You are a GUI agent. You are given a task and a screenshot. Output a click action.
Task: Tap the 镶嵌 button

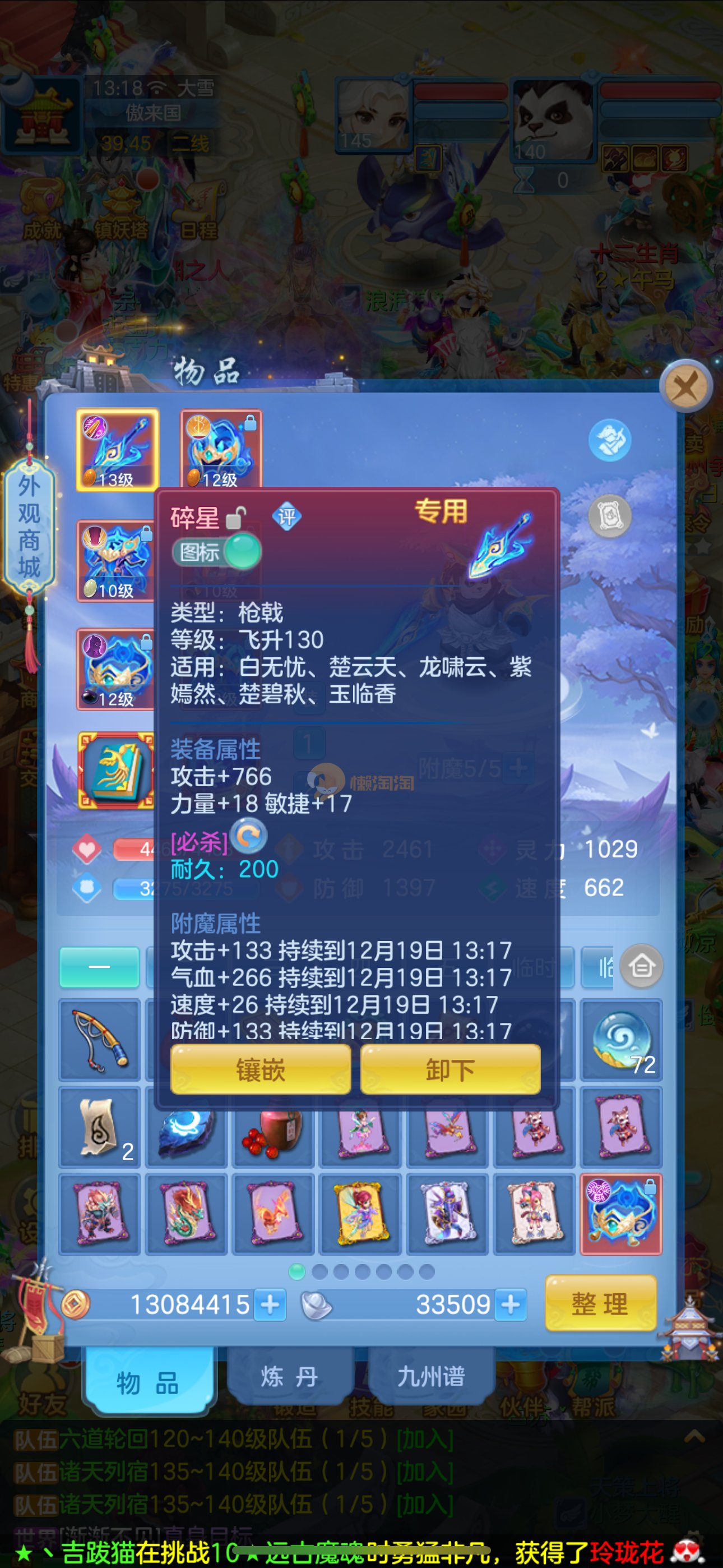point(261,1069)
